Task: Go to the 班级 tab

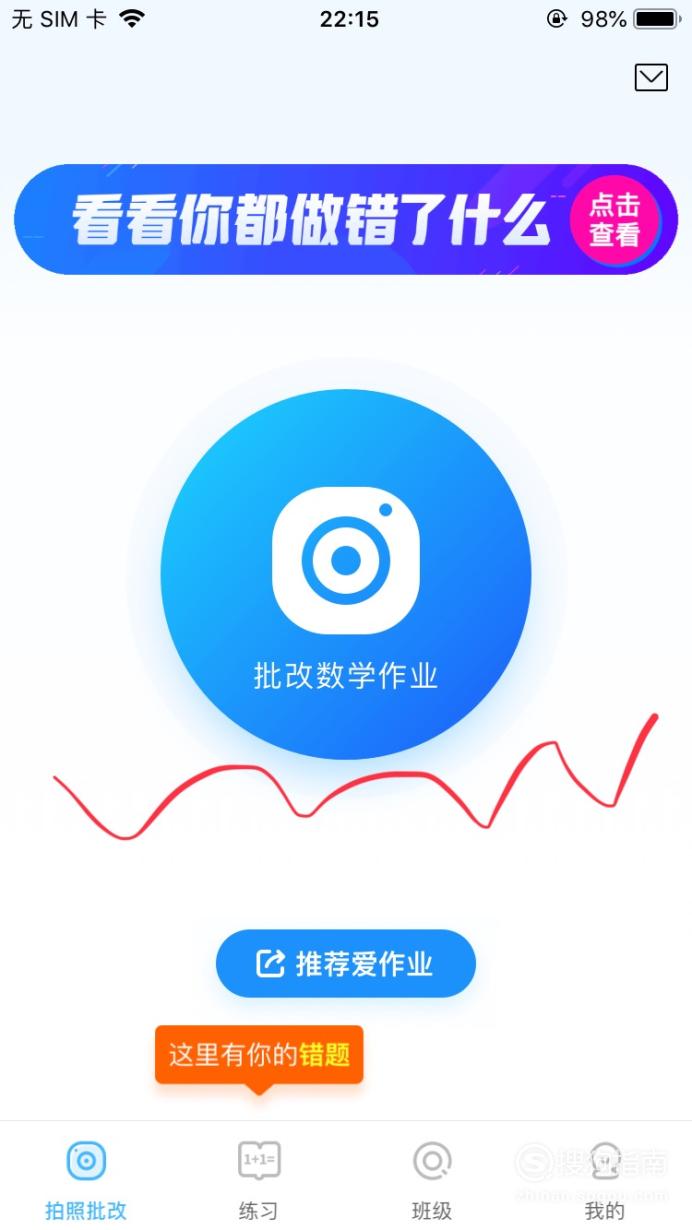Action: point(432,1181)
